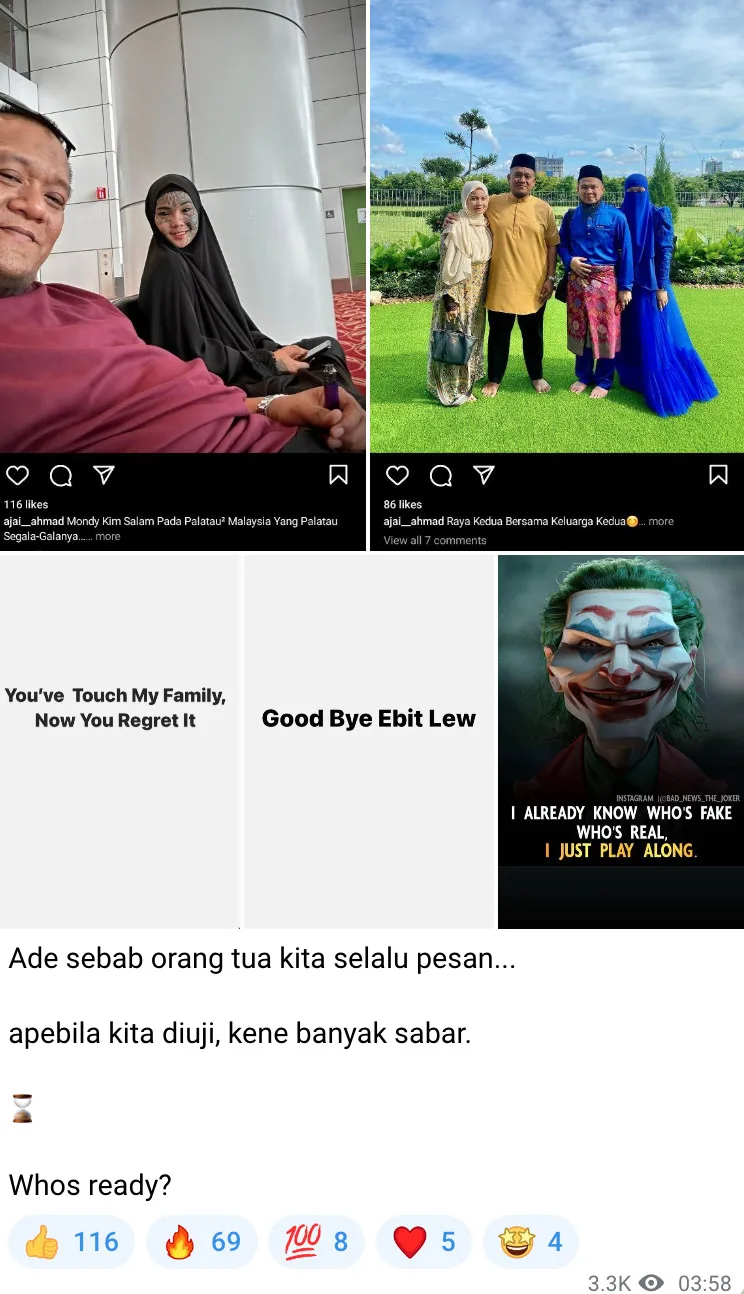Screen dimensions: 744x1294
Task: Tap the 100 points reaction chip
Action: (316, 1242)
